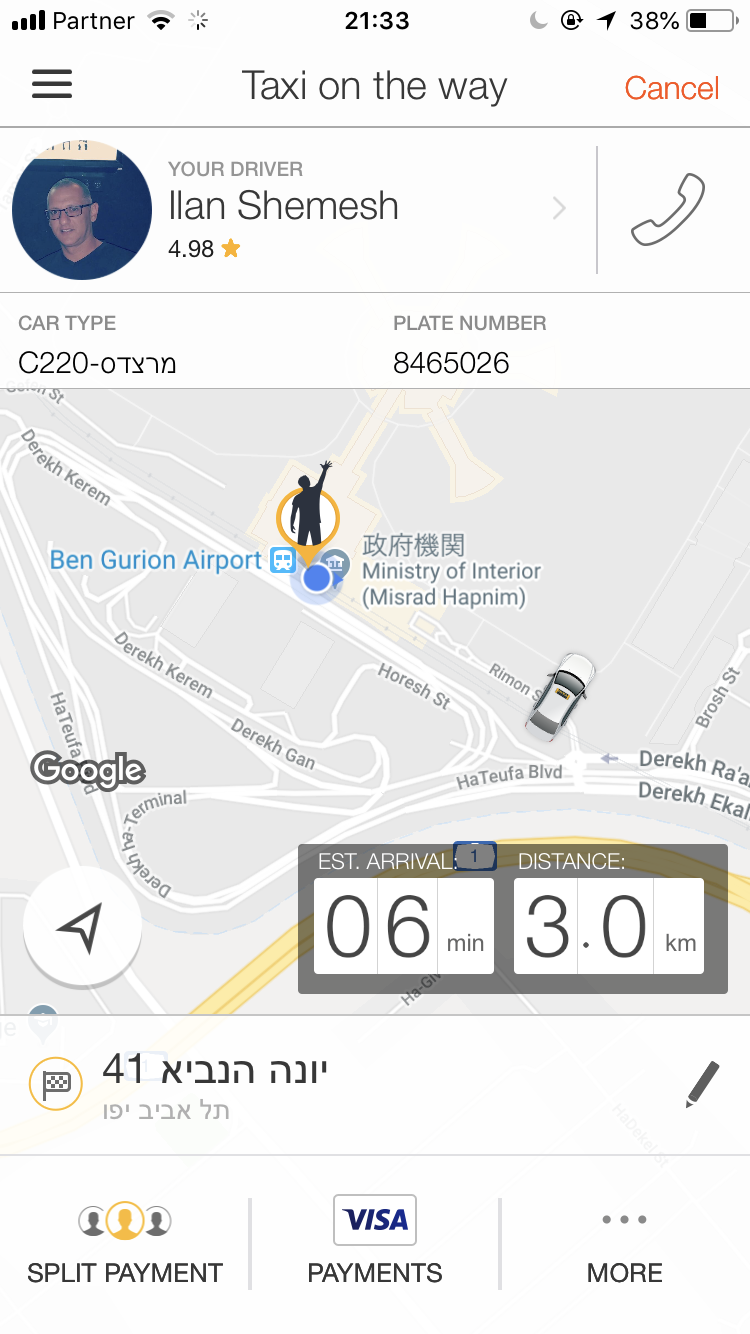Open Split Payment option
The width and height of the screenshot is (750, 1334).
coord(125,1244)
